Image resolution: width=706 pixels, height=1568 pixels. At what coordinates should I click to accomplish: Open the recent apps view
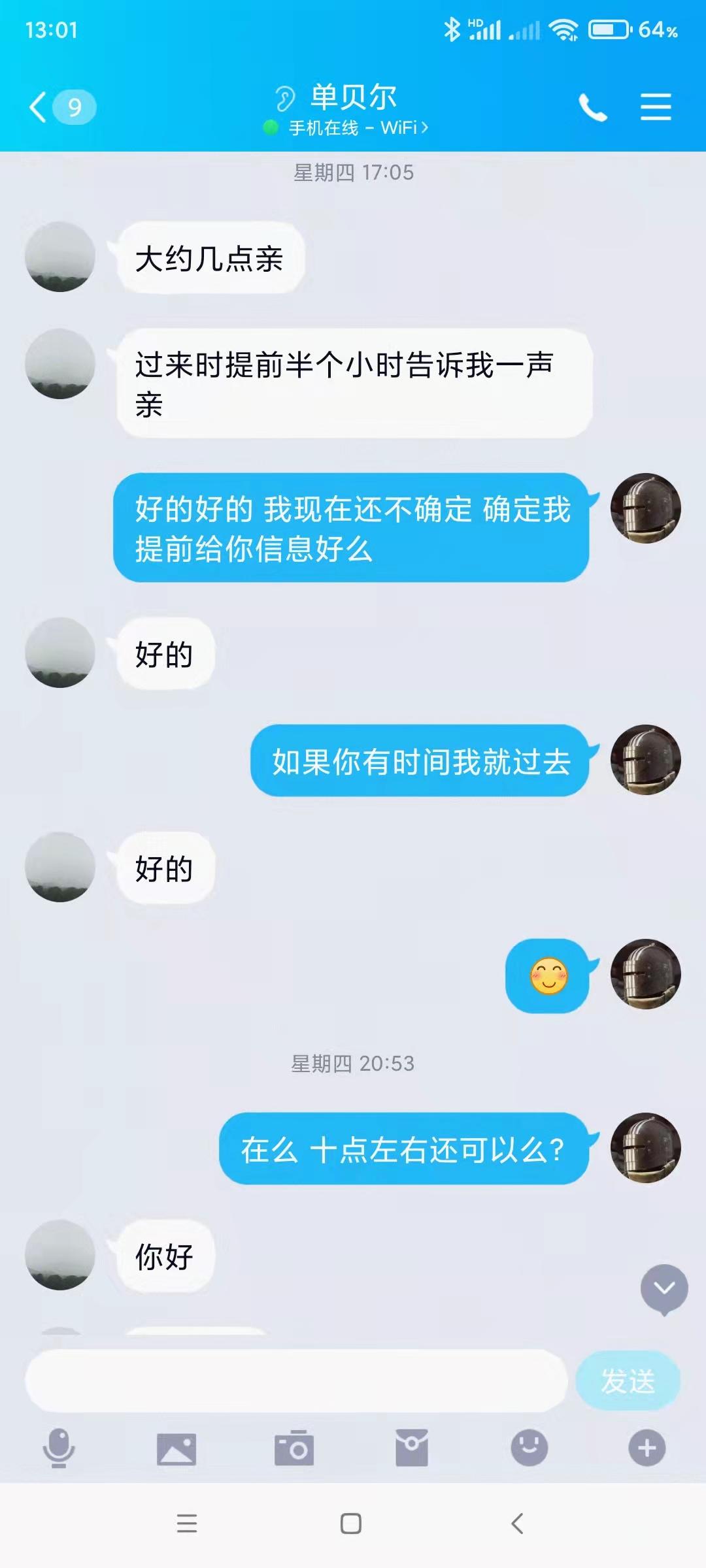pos(187,1524)
